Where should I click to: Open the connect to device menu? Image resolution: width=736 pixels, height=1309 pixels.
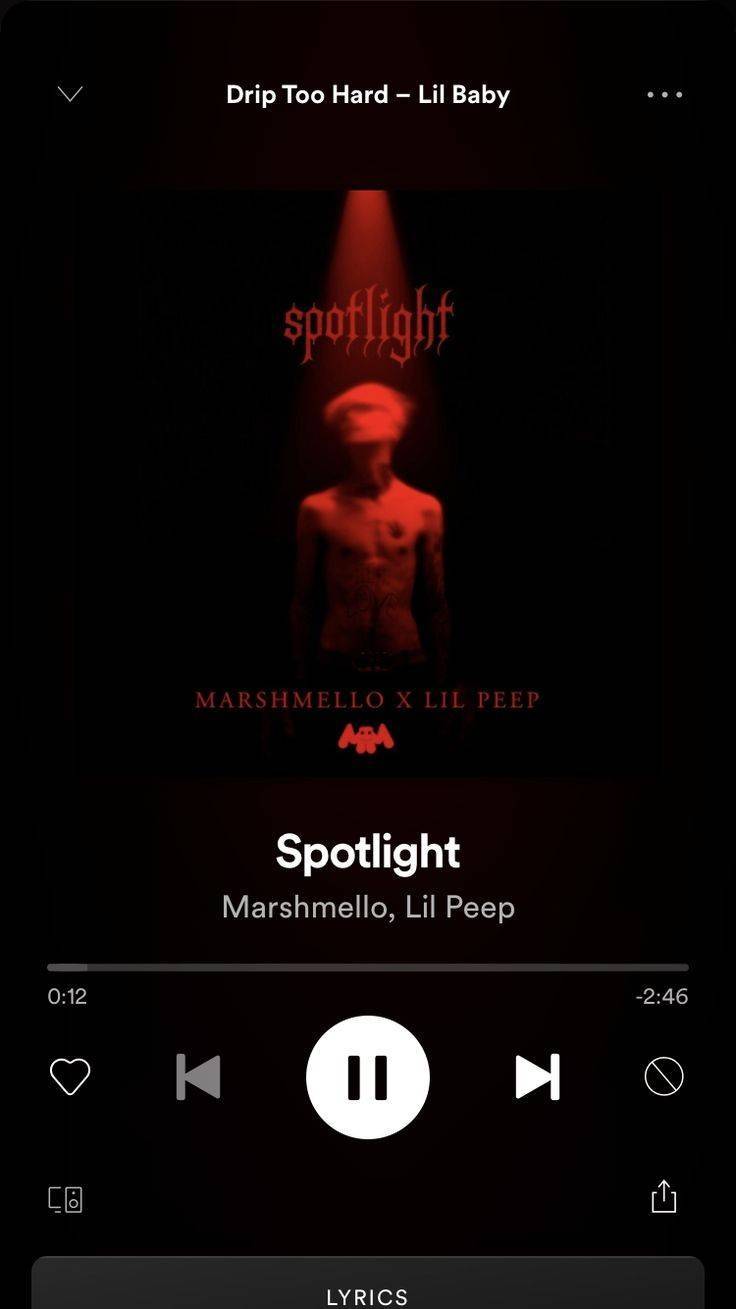pyautogui.click(x=66, y=1199)
